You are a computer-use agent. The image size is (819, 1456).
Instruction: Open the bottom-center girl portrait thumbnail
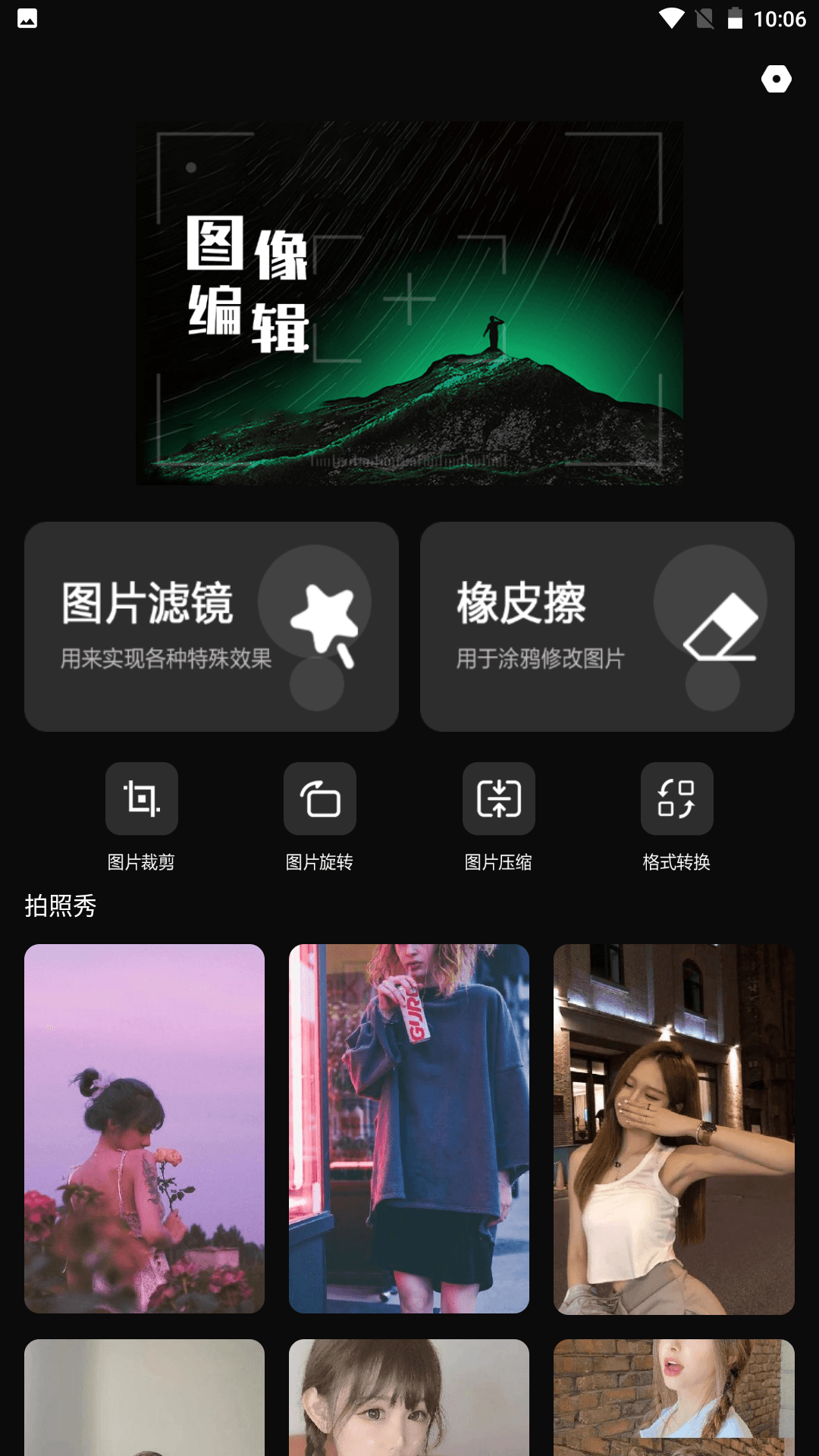click(409, 1410)
